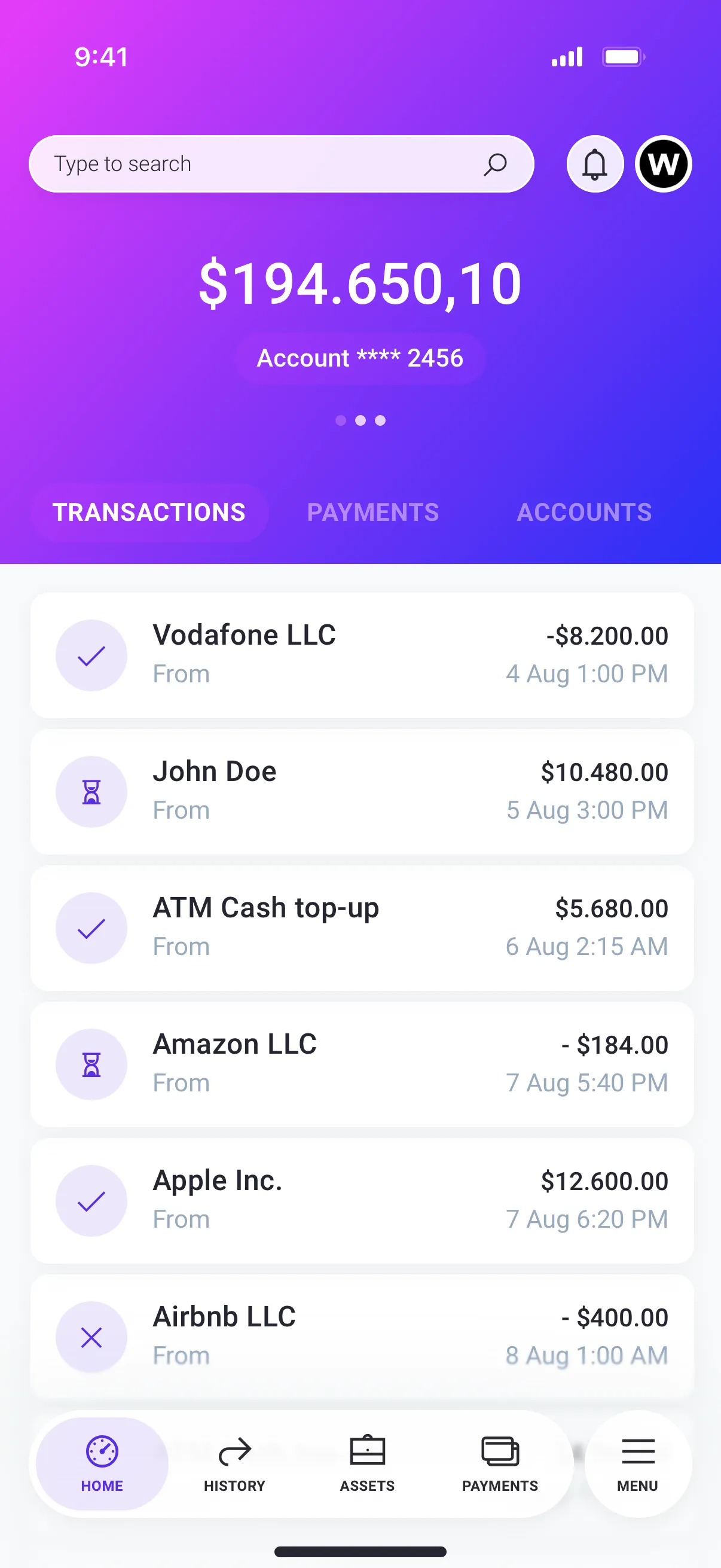
Task: Expand the Account **** 2456 selector
Action: point(360,358)
